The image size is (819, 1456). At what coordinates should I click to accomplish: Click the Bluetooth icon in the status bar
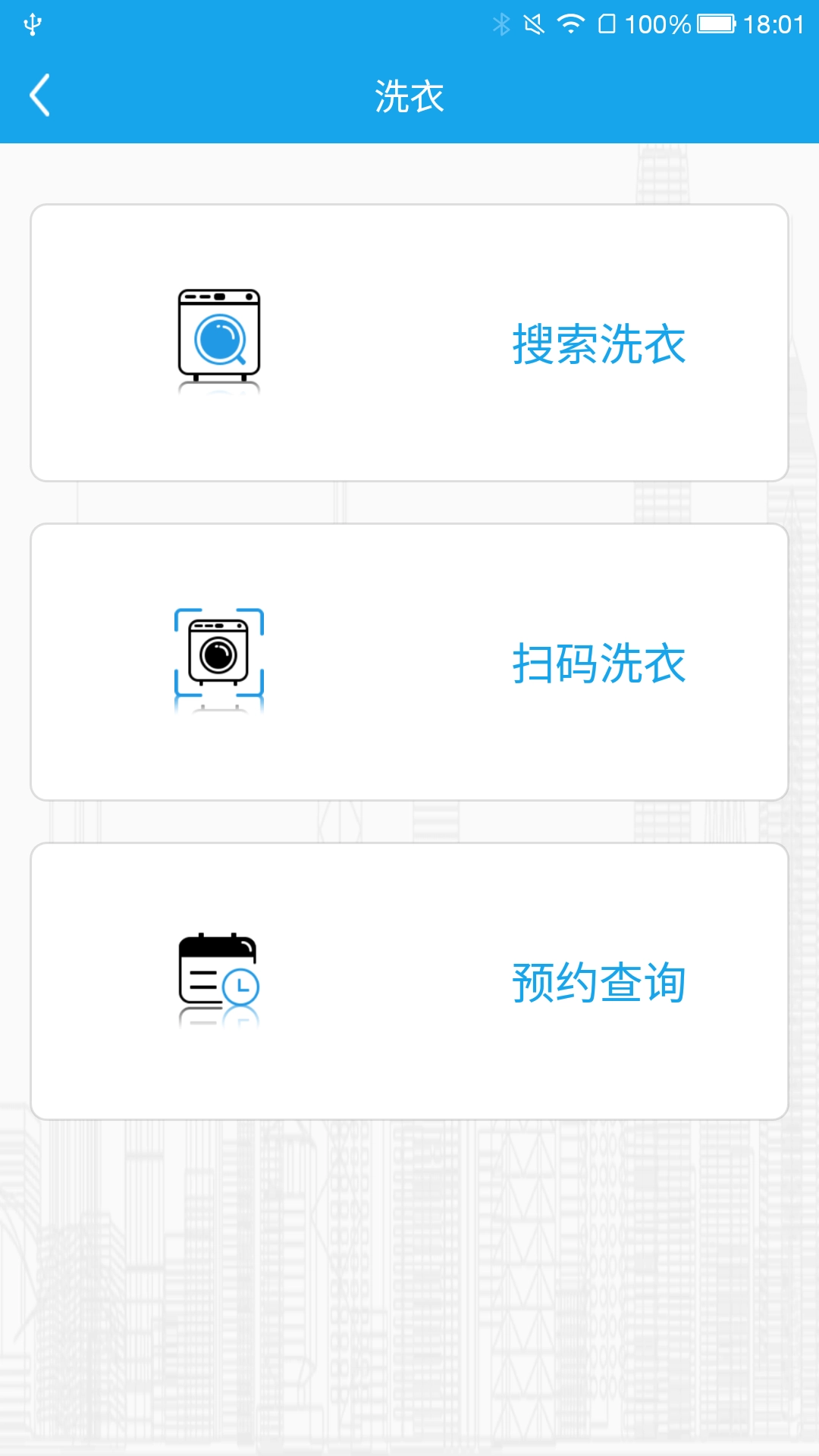[500, 23]
